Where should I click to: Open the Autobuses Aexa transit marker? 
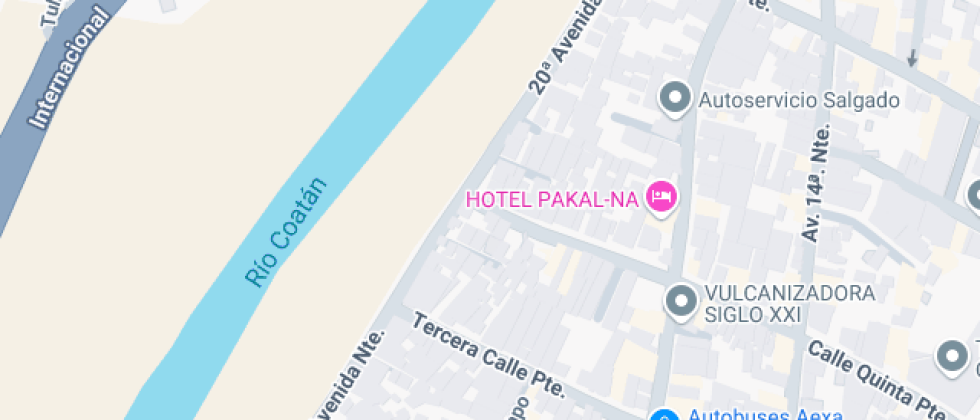[662, 416]
